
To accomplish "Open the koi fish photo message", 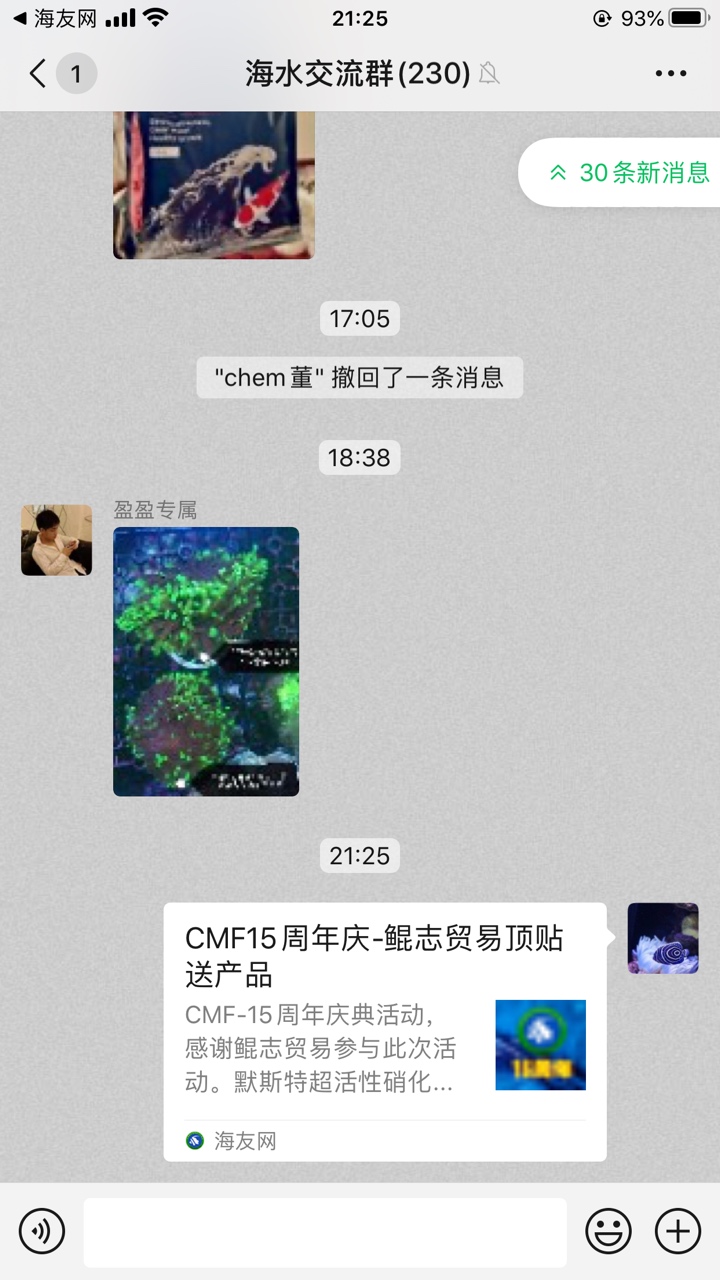I will (213, 185).
